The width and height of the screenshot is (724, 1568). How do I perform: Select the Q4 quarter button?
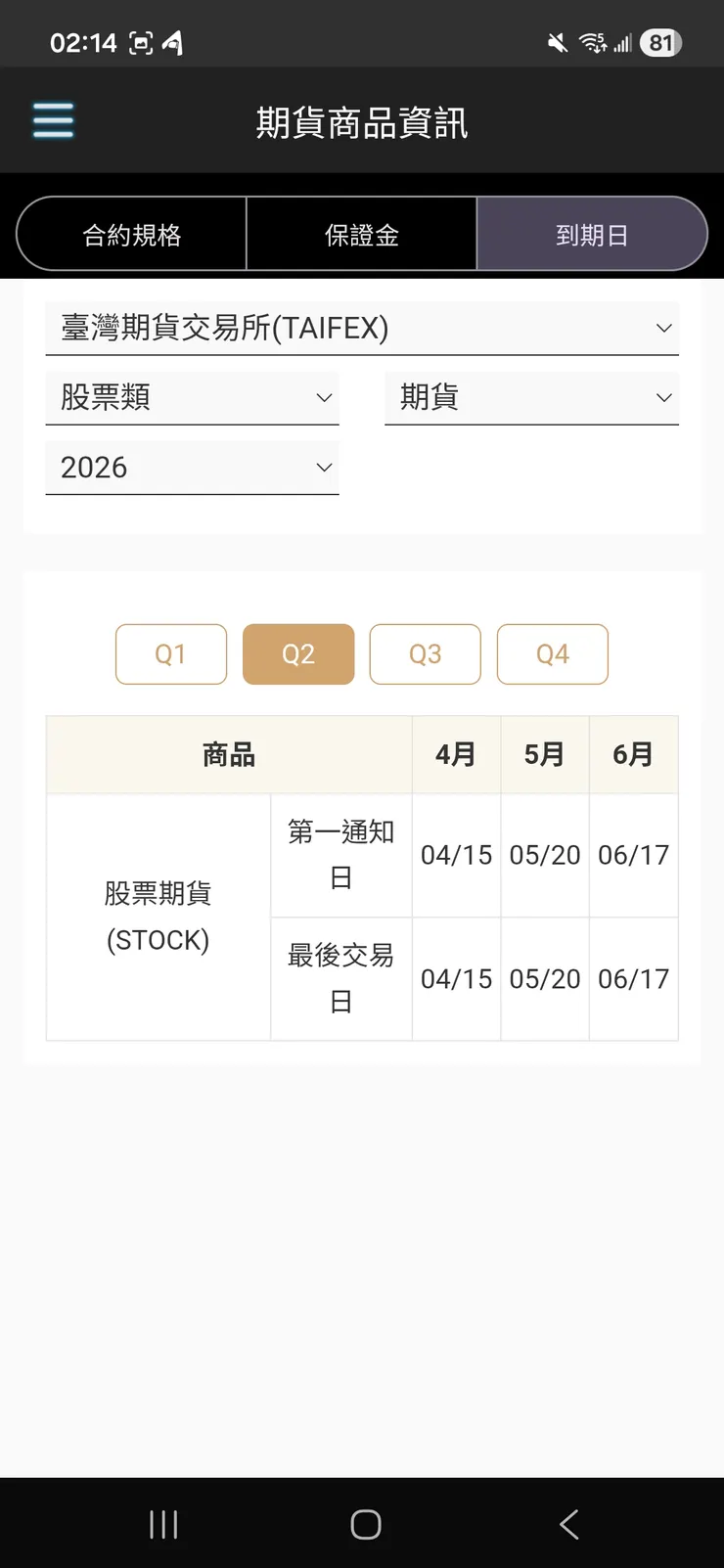click(553, 654)
